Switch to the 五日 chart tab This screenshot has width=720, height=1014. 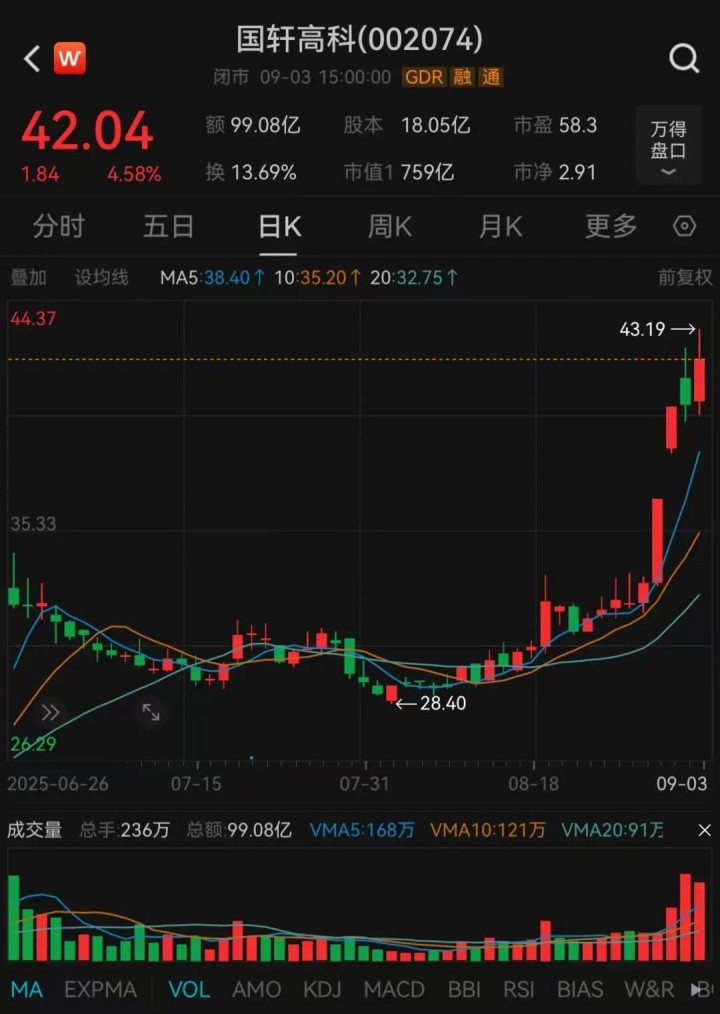tap(168, 226)
